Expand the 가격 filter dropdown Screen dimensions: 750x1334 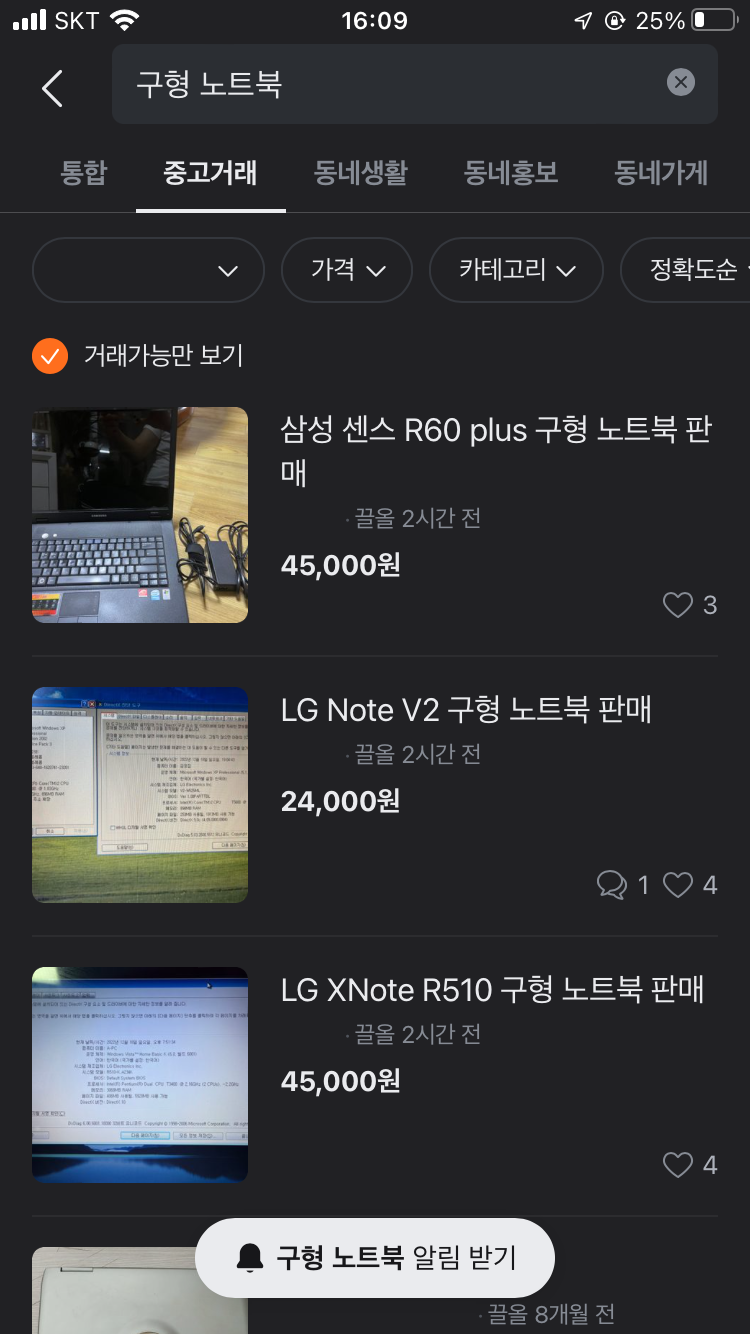pyautogui.click(x=347, y=270)
